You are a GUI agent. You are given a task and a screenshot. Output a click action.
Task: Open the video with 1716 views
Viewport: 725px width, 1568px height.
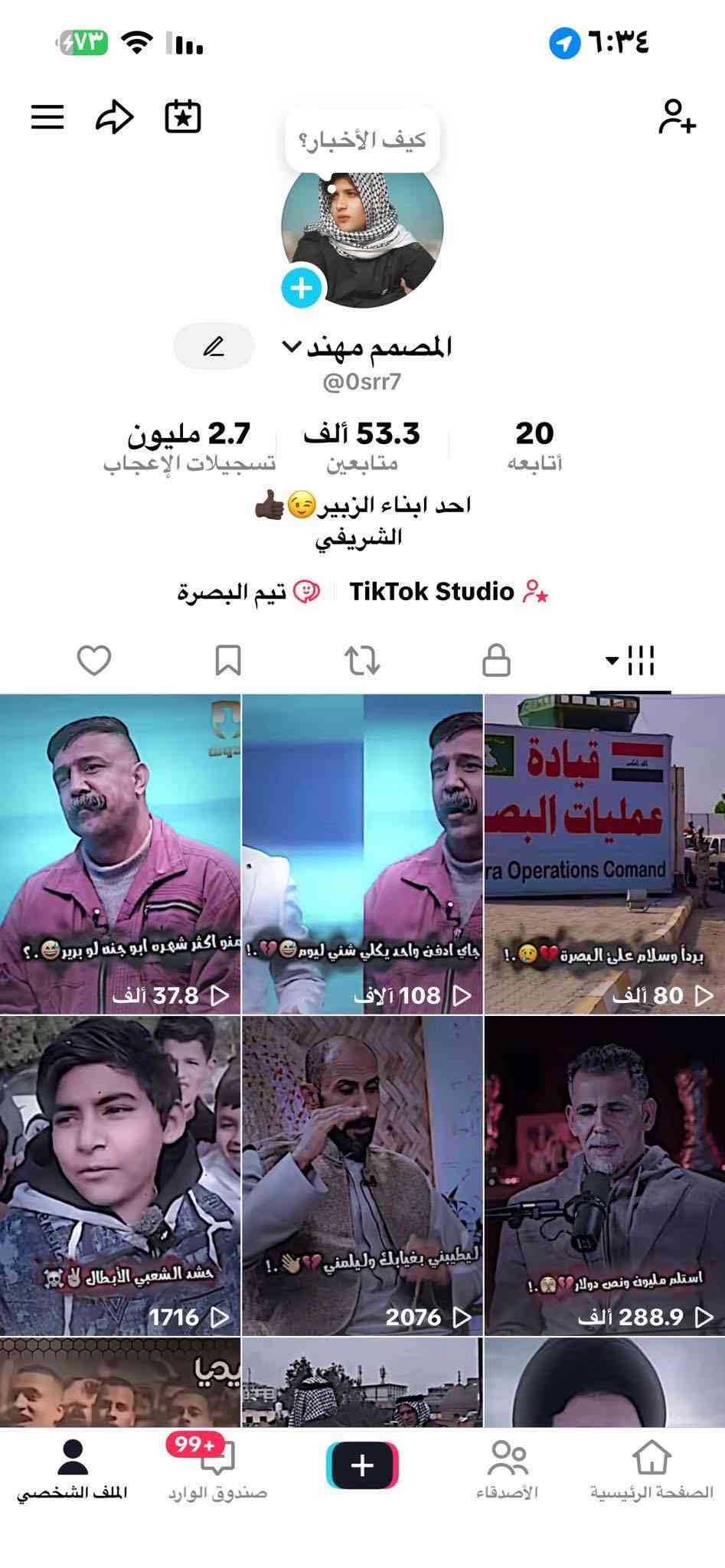120,1175
